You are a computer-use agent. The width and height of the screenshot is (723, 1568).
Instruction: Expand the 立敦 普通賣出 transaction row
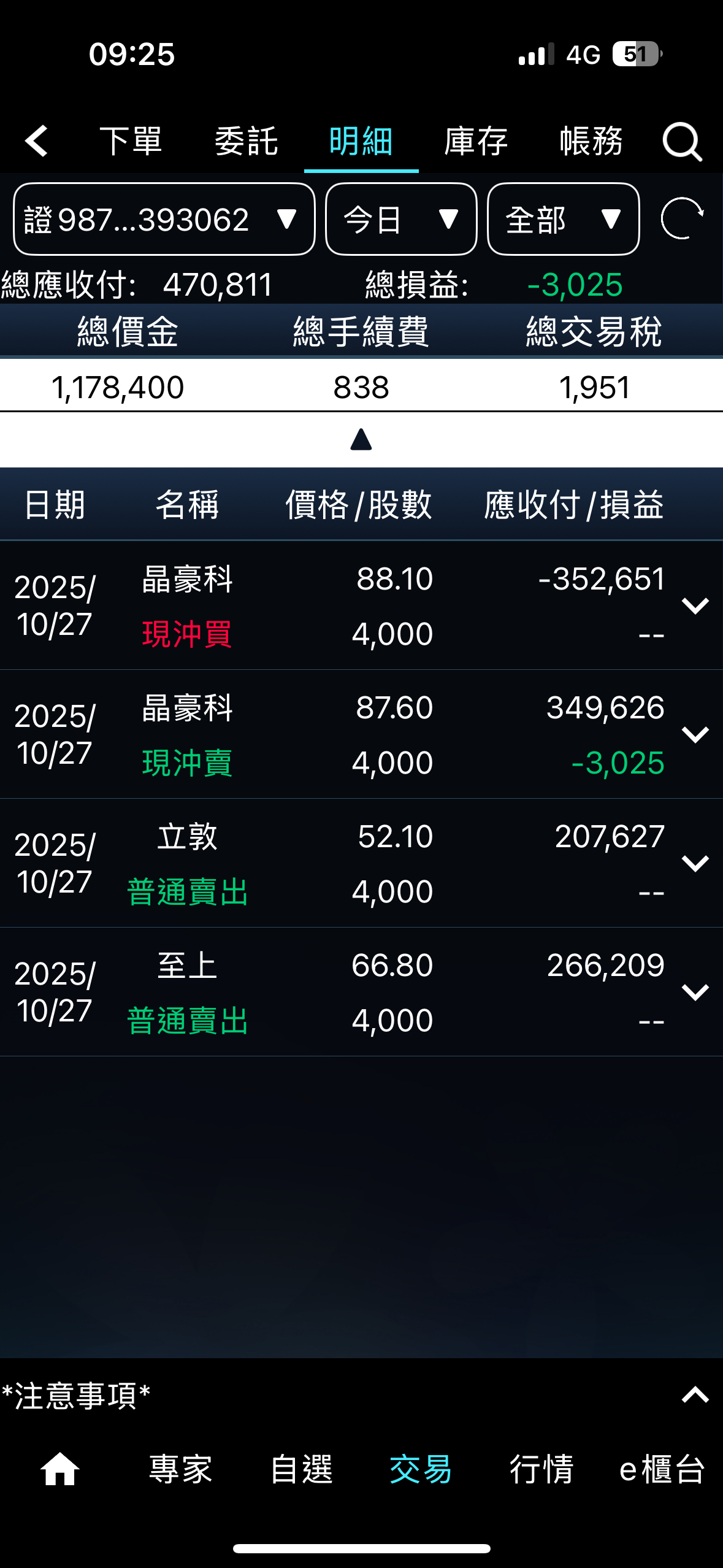pyautogui.click(x=695, y=863)
